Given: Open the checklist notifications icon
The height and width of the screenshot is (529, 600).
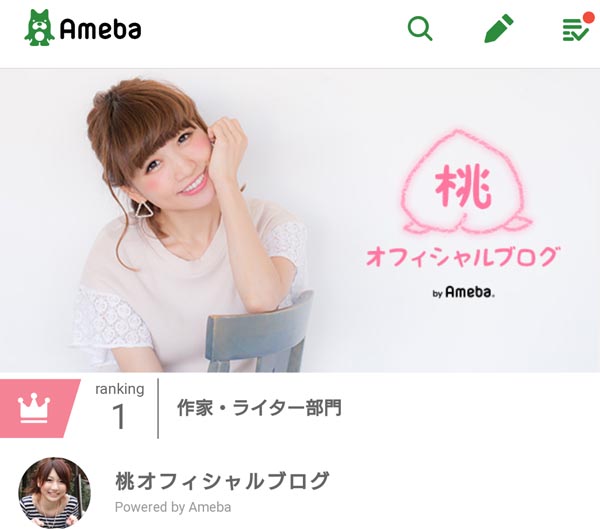Looking at the screenshot, I should (x=576, y=29).
